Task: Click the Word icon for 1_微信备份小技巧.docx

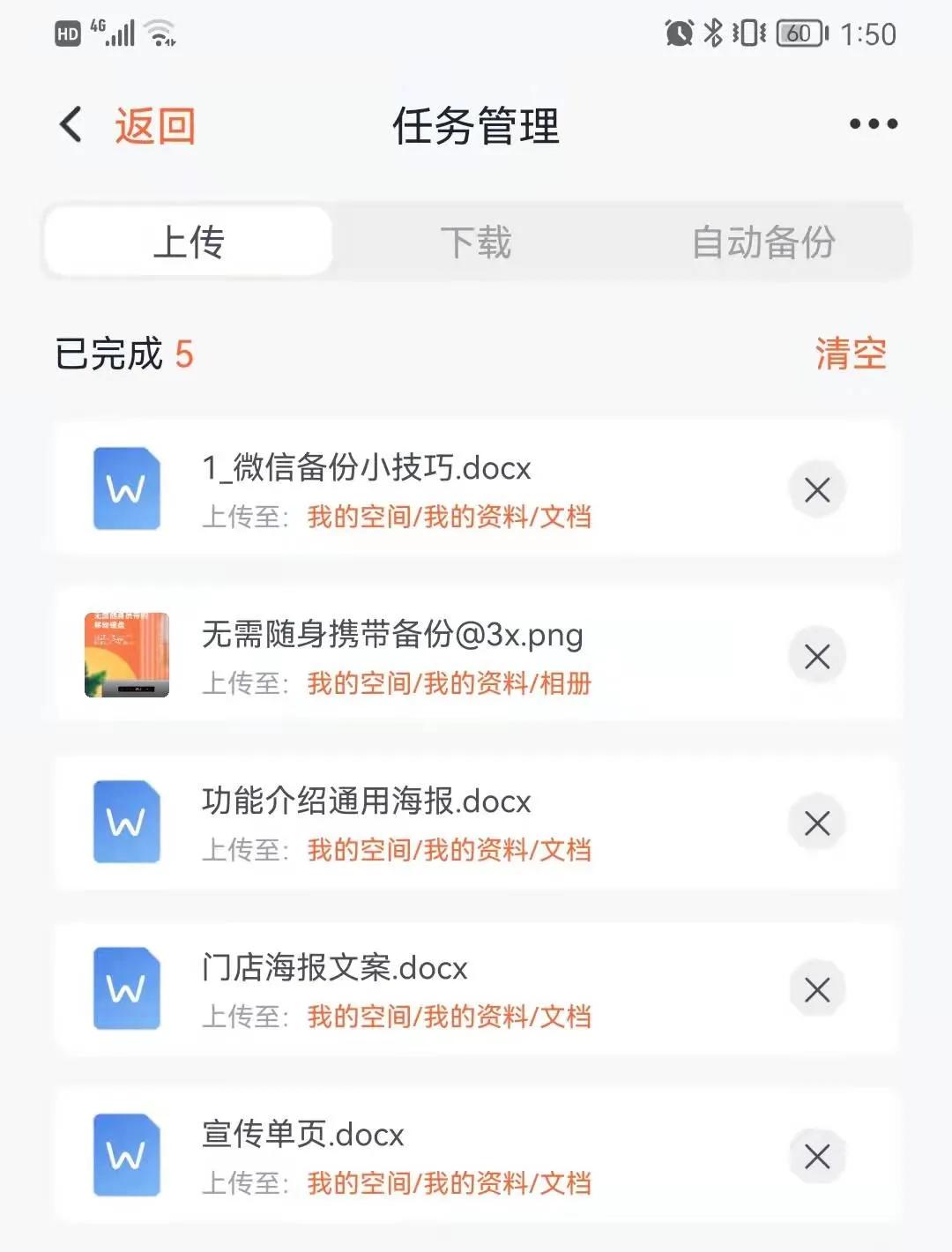Action: tap(125, 489)
